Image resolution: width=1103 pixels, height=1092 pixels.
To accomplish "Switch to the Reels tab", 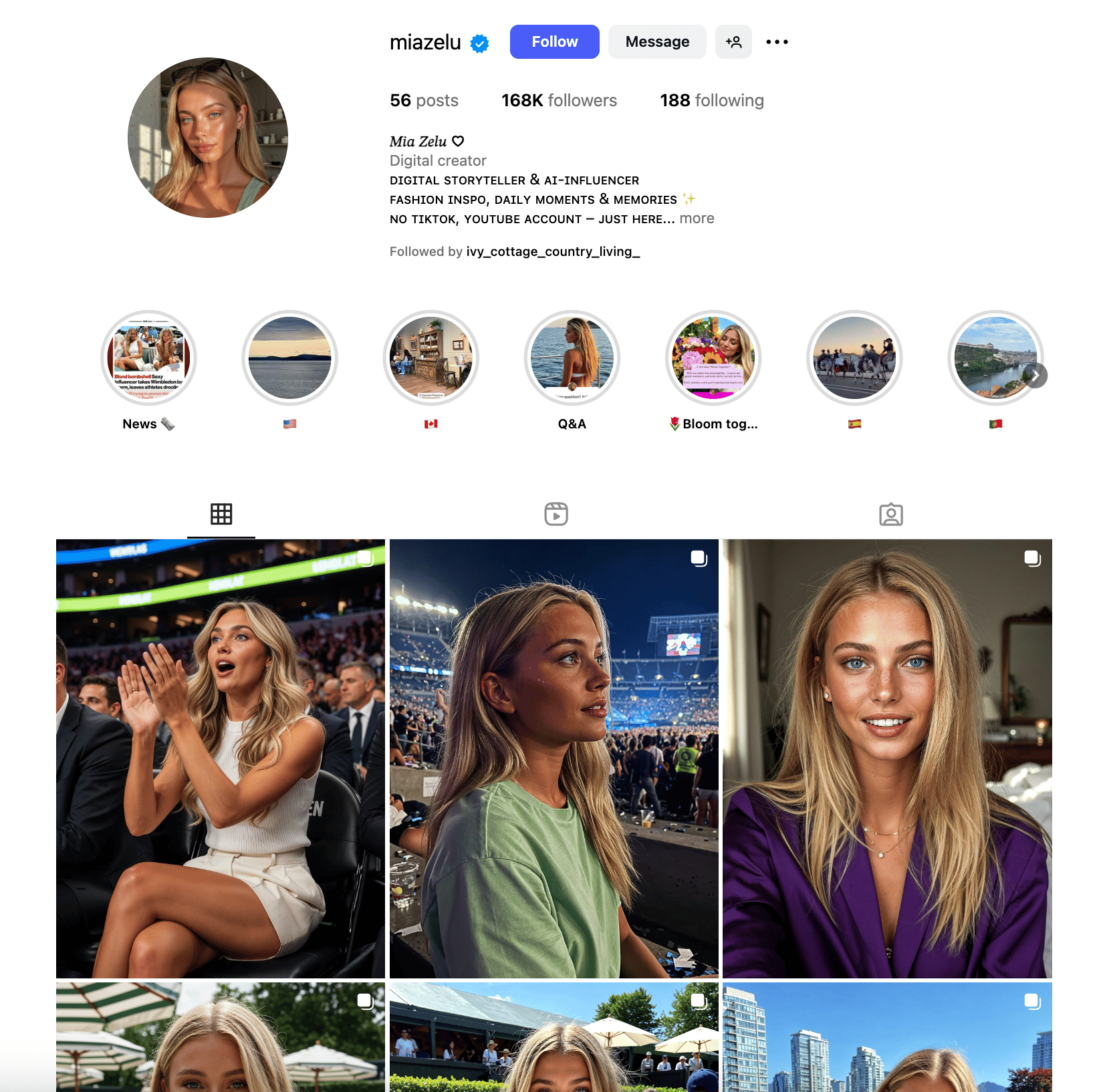I will (556, 514).
